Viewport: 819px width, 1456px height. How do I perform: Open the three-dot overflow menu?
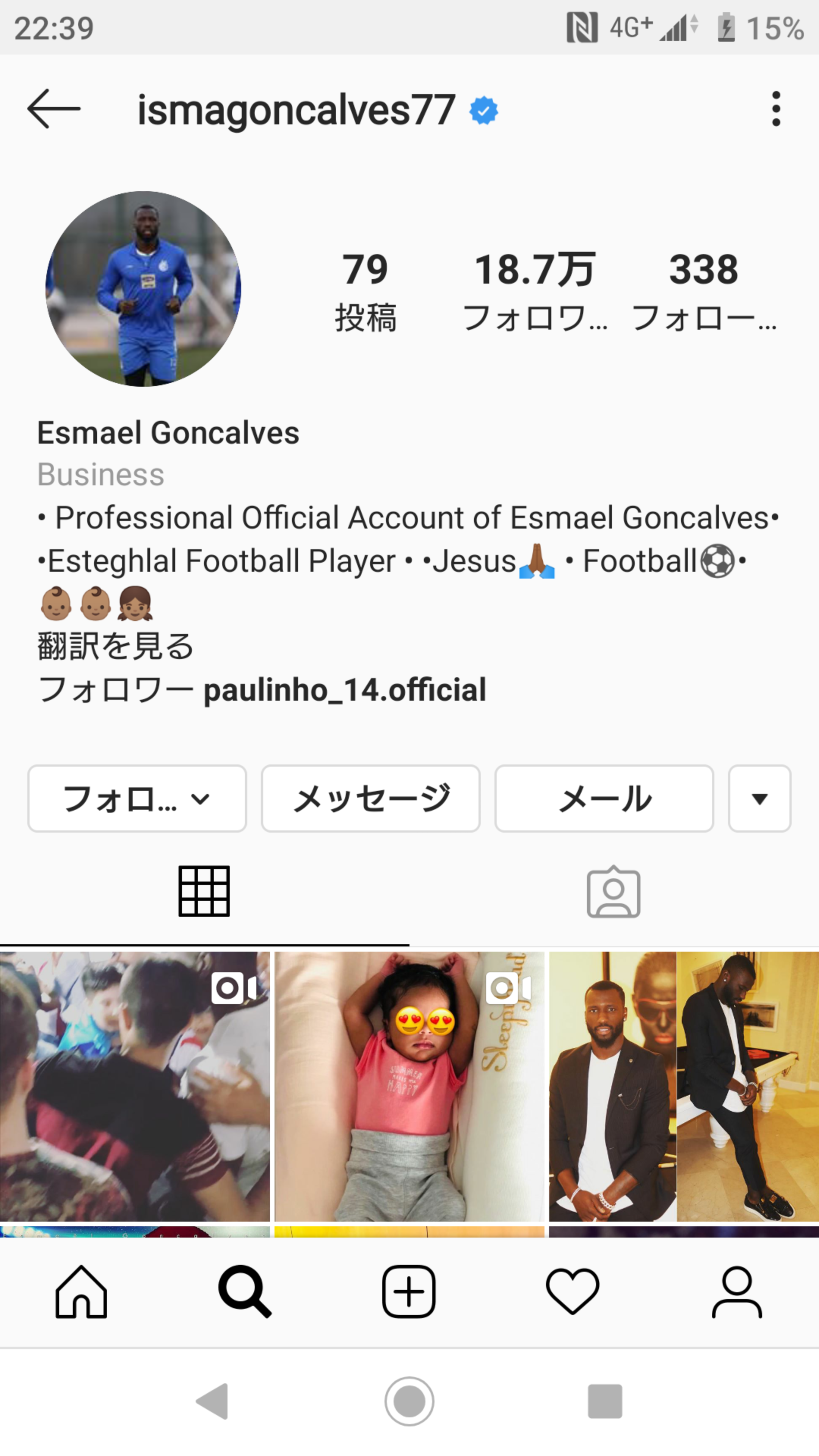pyautogui.click(x=775, y=108)
